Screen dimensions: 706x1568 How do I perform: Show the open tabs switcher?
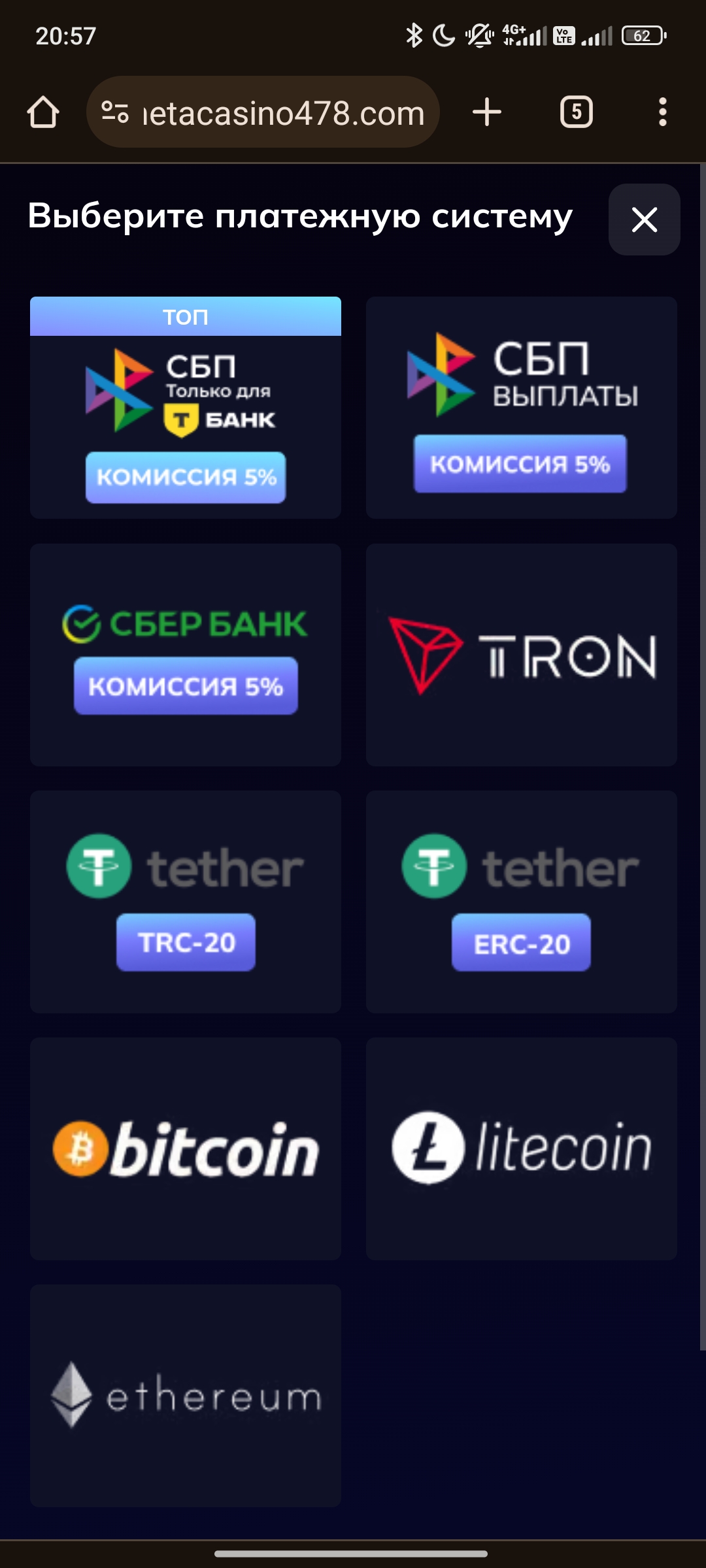[x=577, y=112]
